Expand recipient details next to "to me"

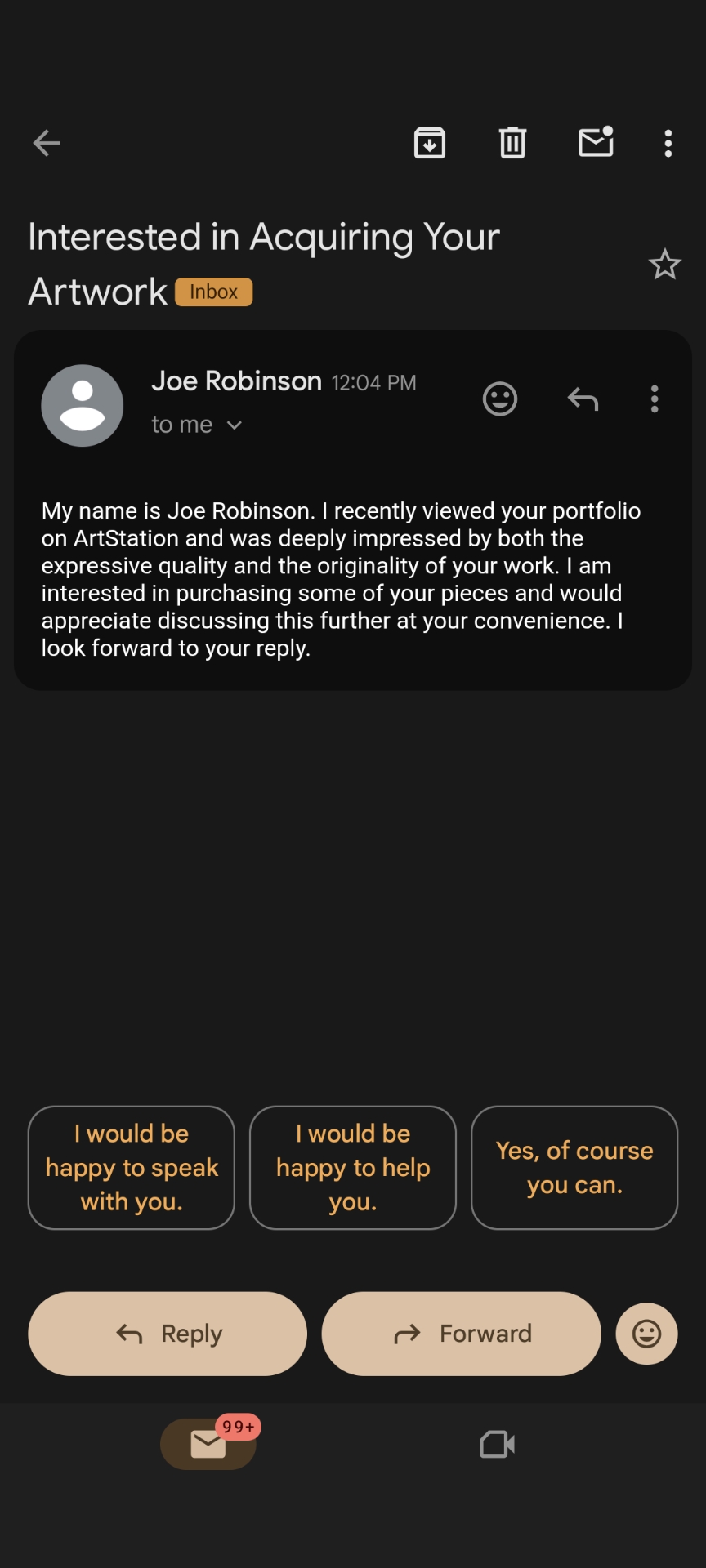pyautogui.click(x=235, y=425)
